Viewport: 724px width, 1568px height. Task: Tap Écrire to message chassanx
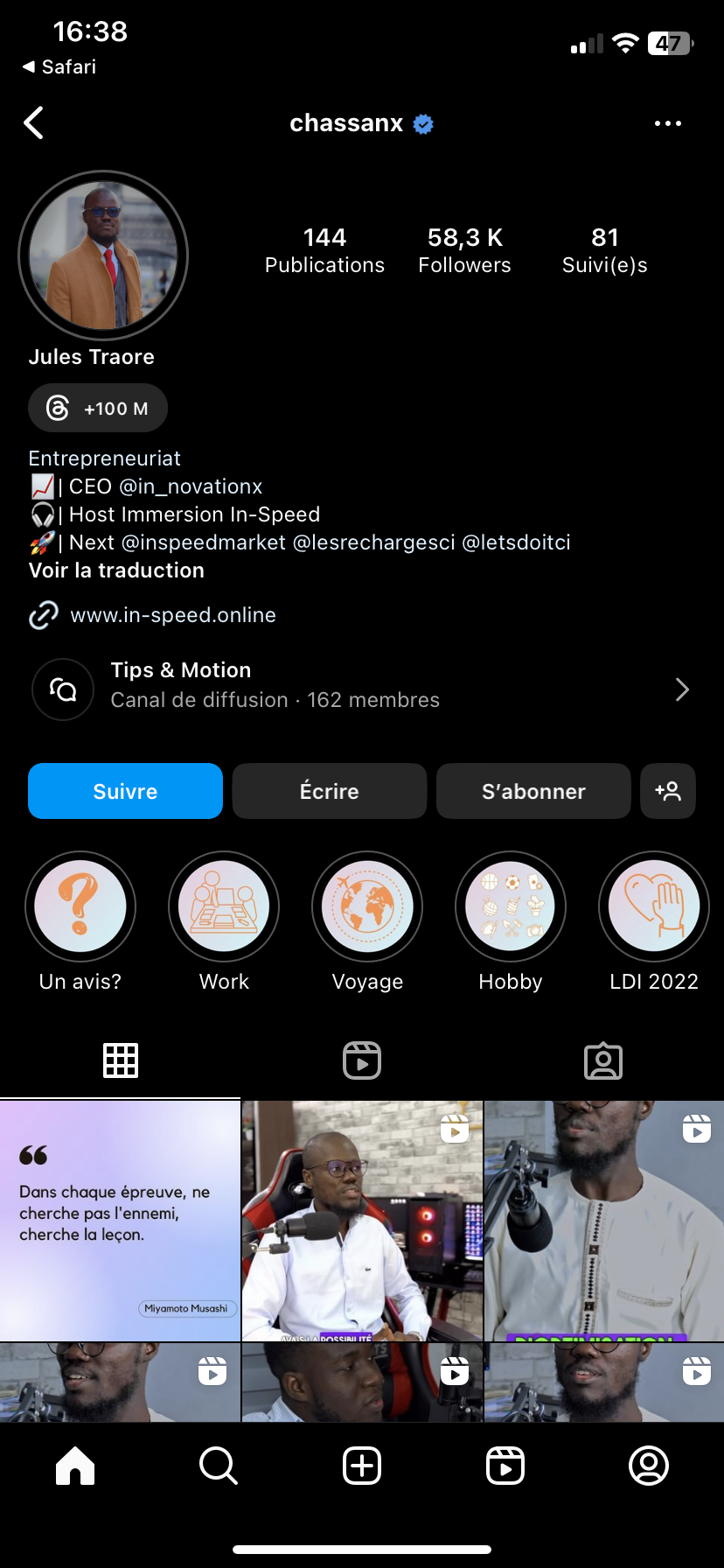[x=329, y=791]
